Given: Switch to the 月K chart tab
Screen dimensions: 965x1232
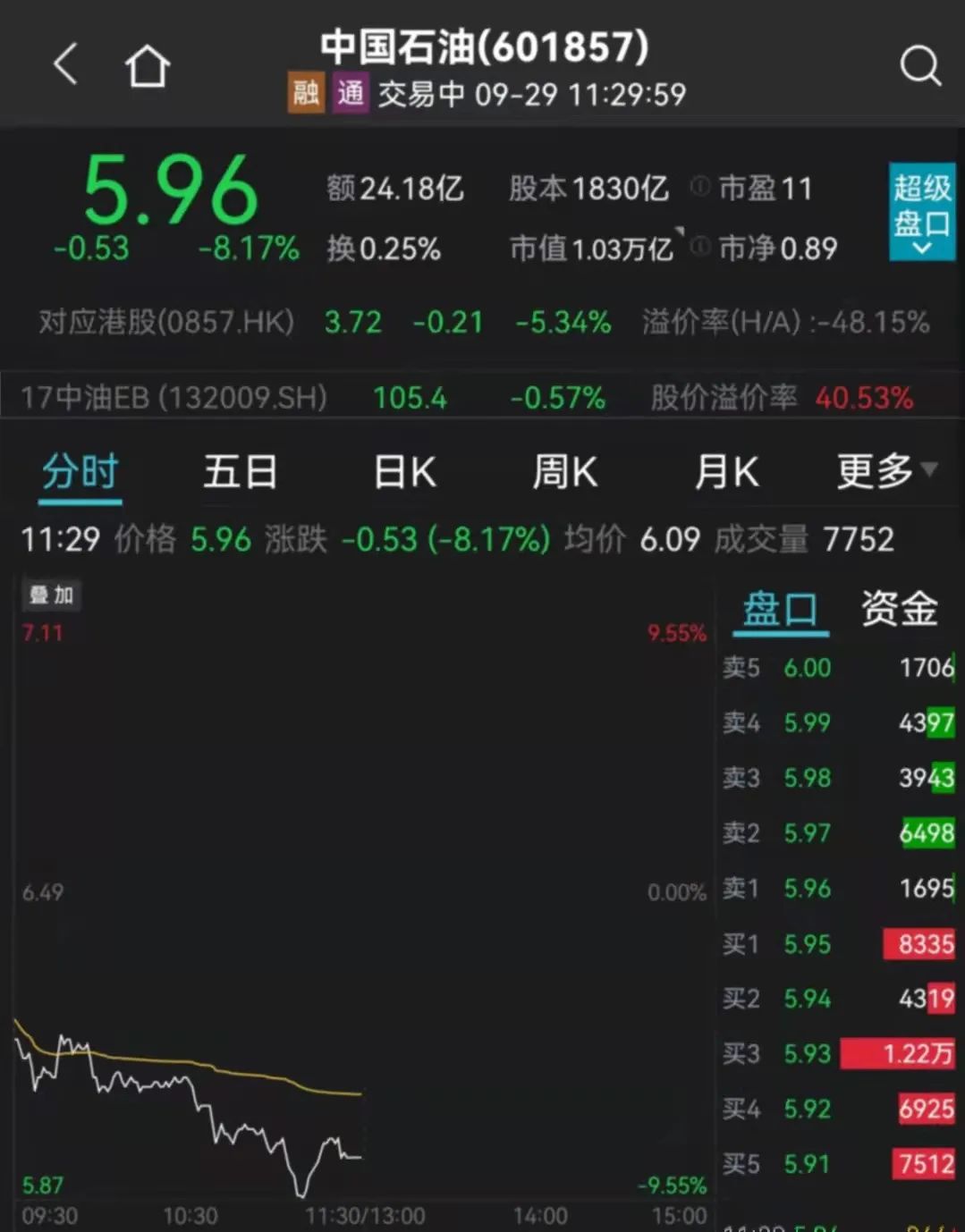Looking at the screenshot, I should [x=726, y=471].
